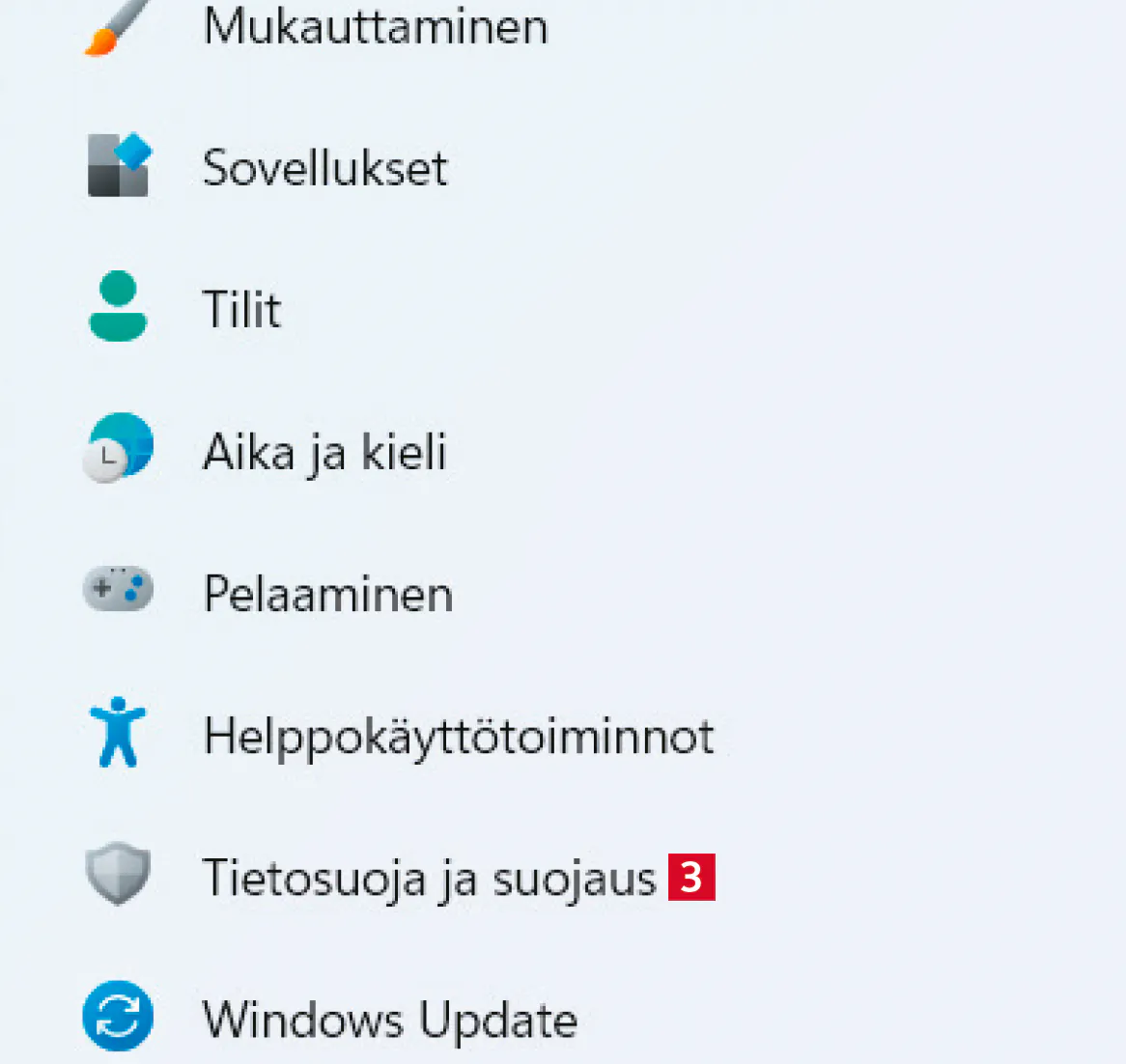
Task: Open Helppokäyttötoiminnot
Action: pyautogui.click(x=458, y=736)
